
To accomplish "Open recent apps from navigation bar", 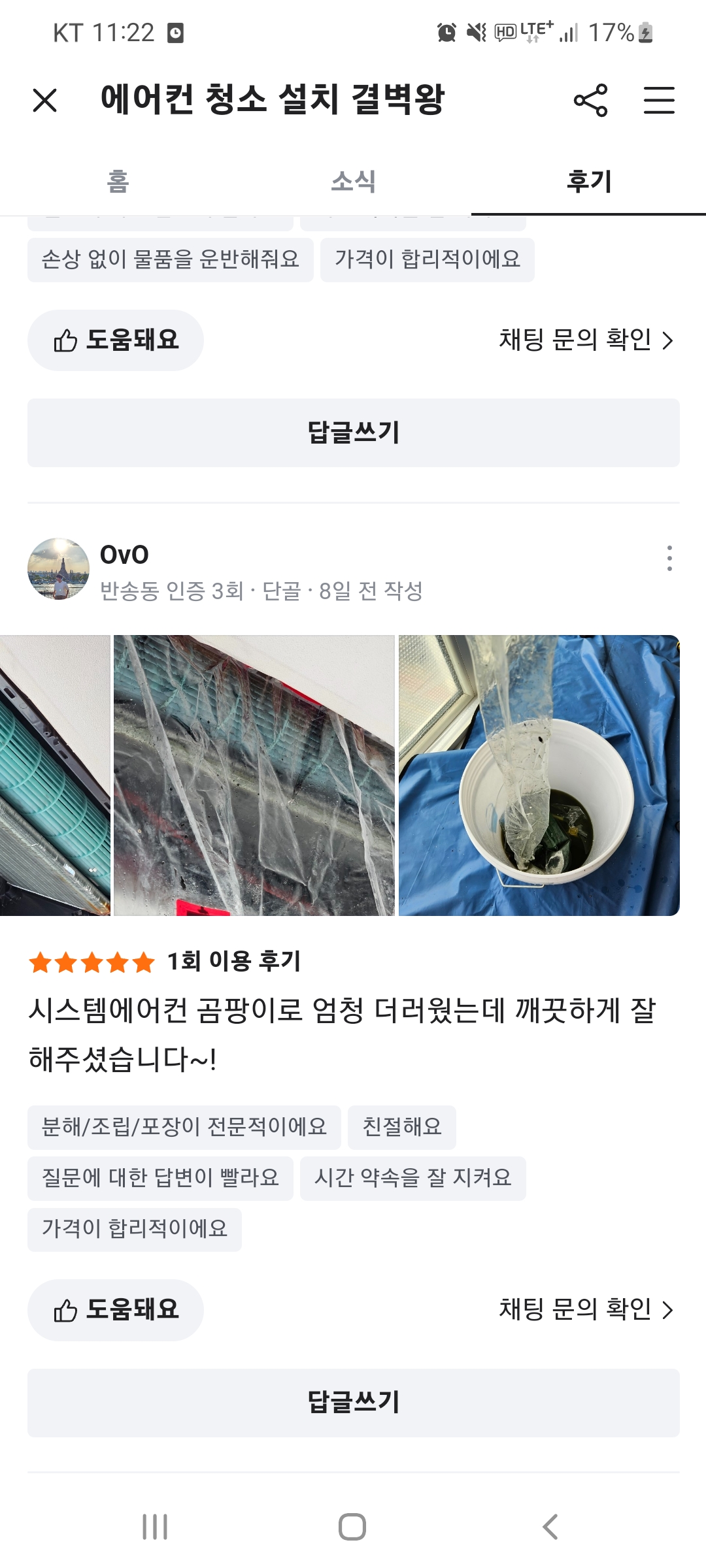I will click(x=155, y=1527).
